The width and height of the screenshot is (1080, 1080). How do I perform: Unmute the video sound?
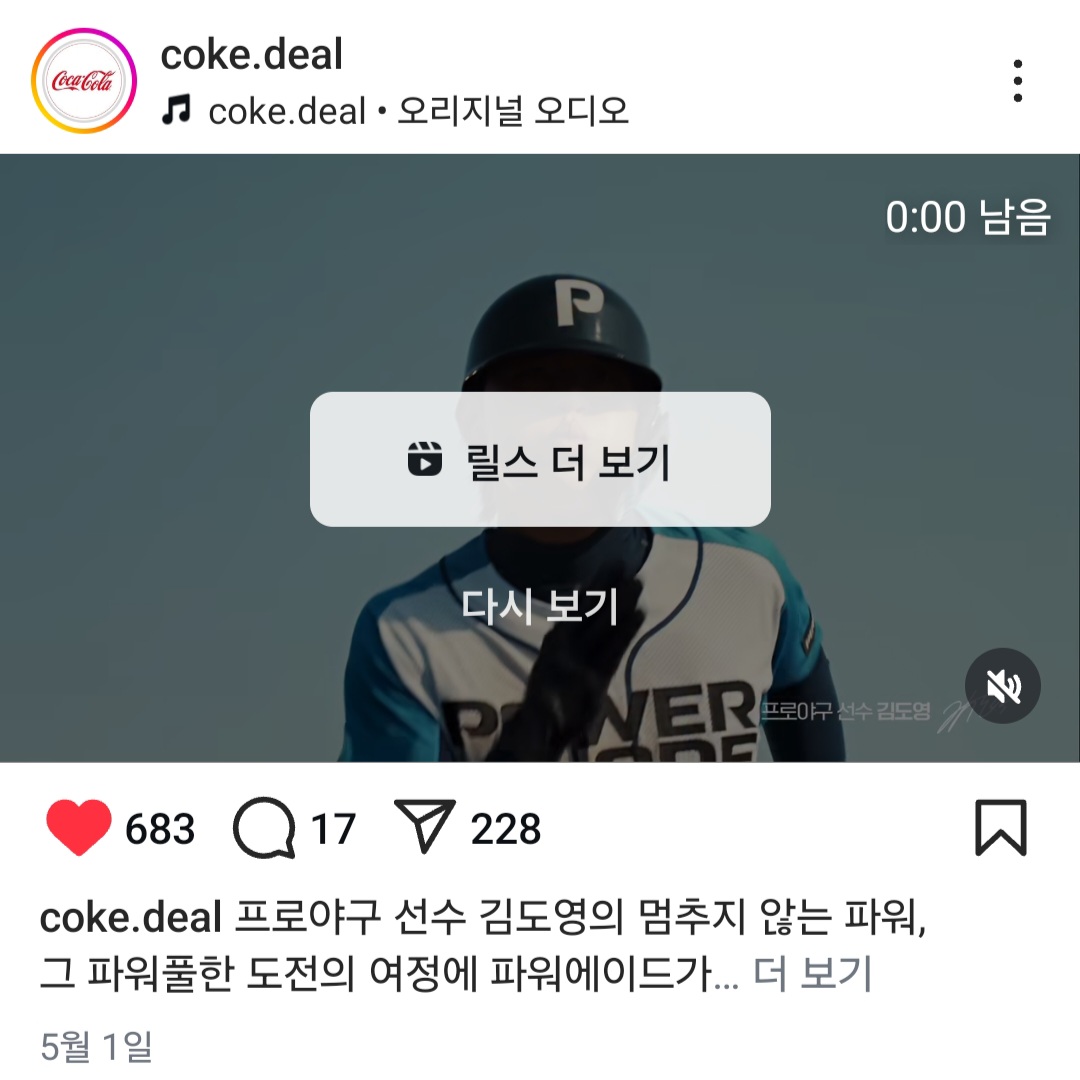click(x=1002, y=686)
